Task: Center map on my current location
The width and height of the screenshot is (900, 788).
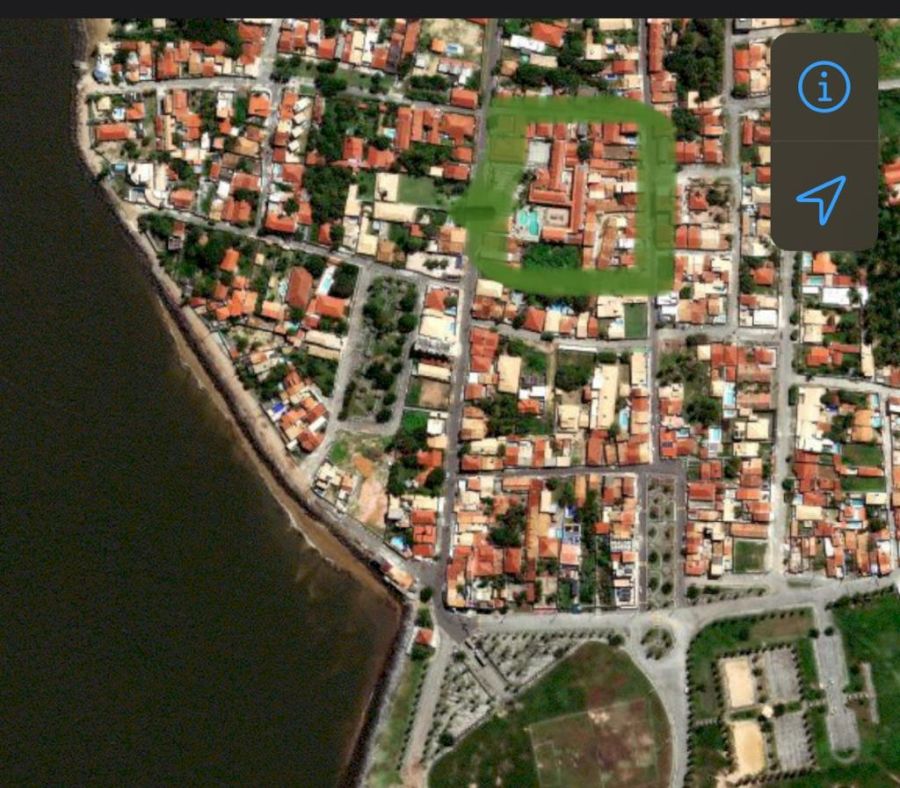Action: pyautogui.click(x=822, y=199)
